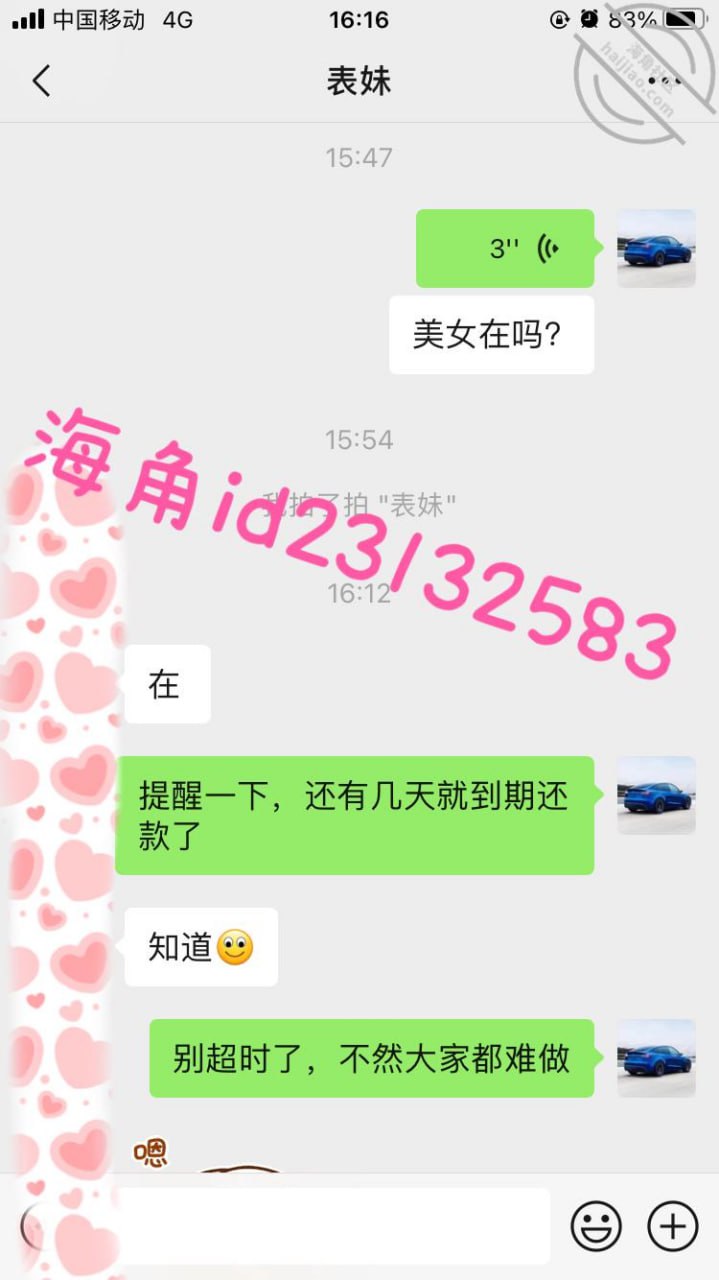Open chat details via three-dot menu
This screenshot has width=719, height=1280.
pyautogui.click(x=664, y=80)
